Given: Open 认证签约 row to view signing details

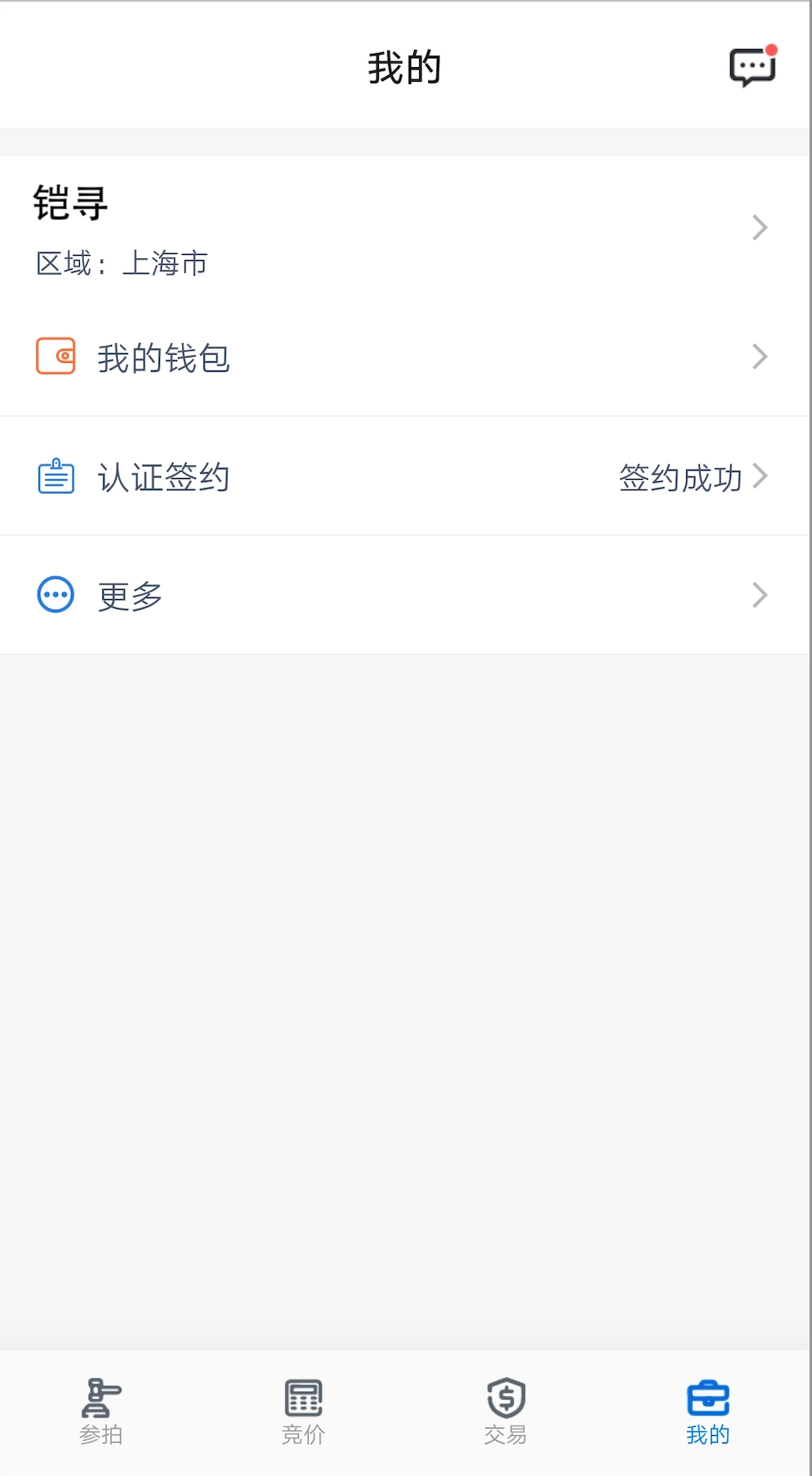Looking at the screenshot, I should point(162,476).
